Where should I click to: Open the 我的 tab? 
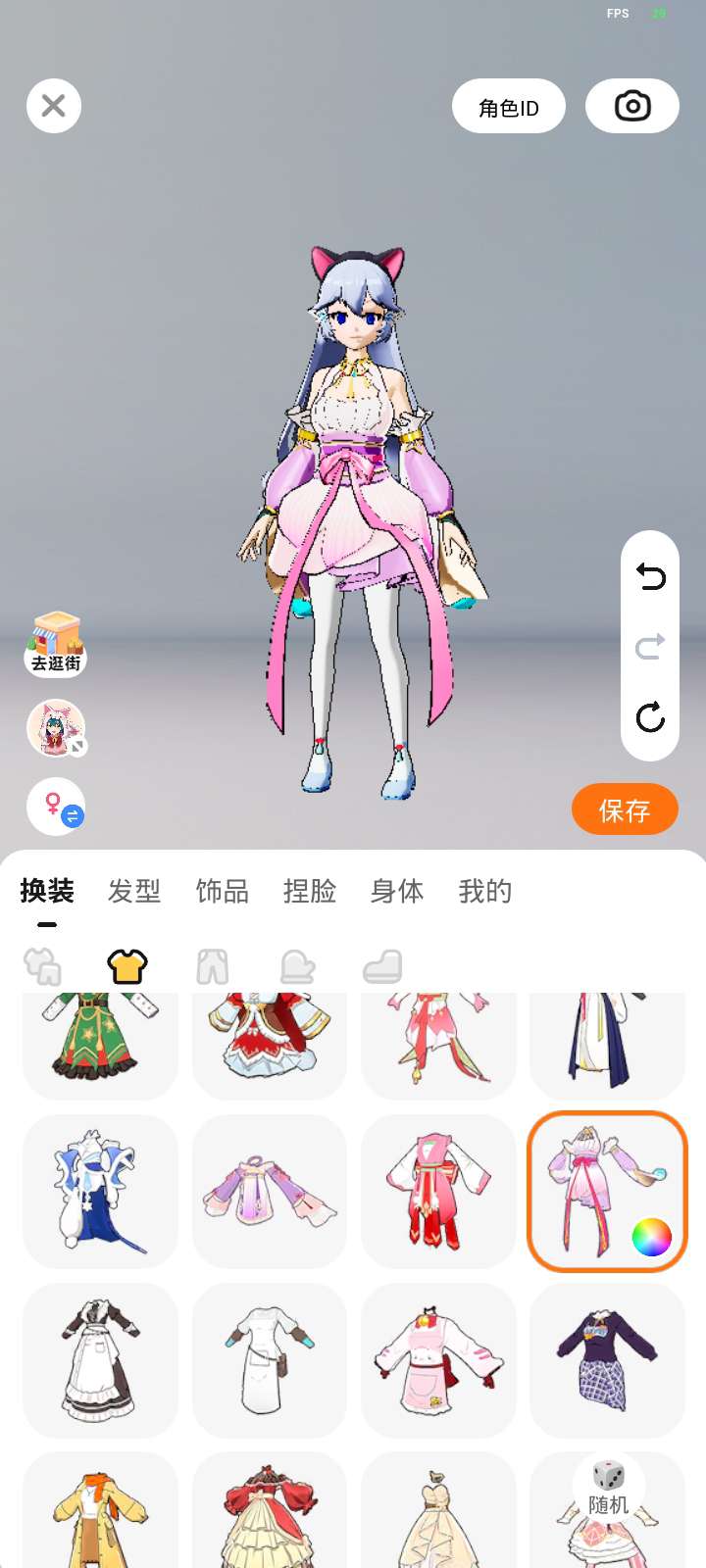coord(485,891)
